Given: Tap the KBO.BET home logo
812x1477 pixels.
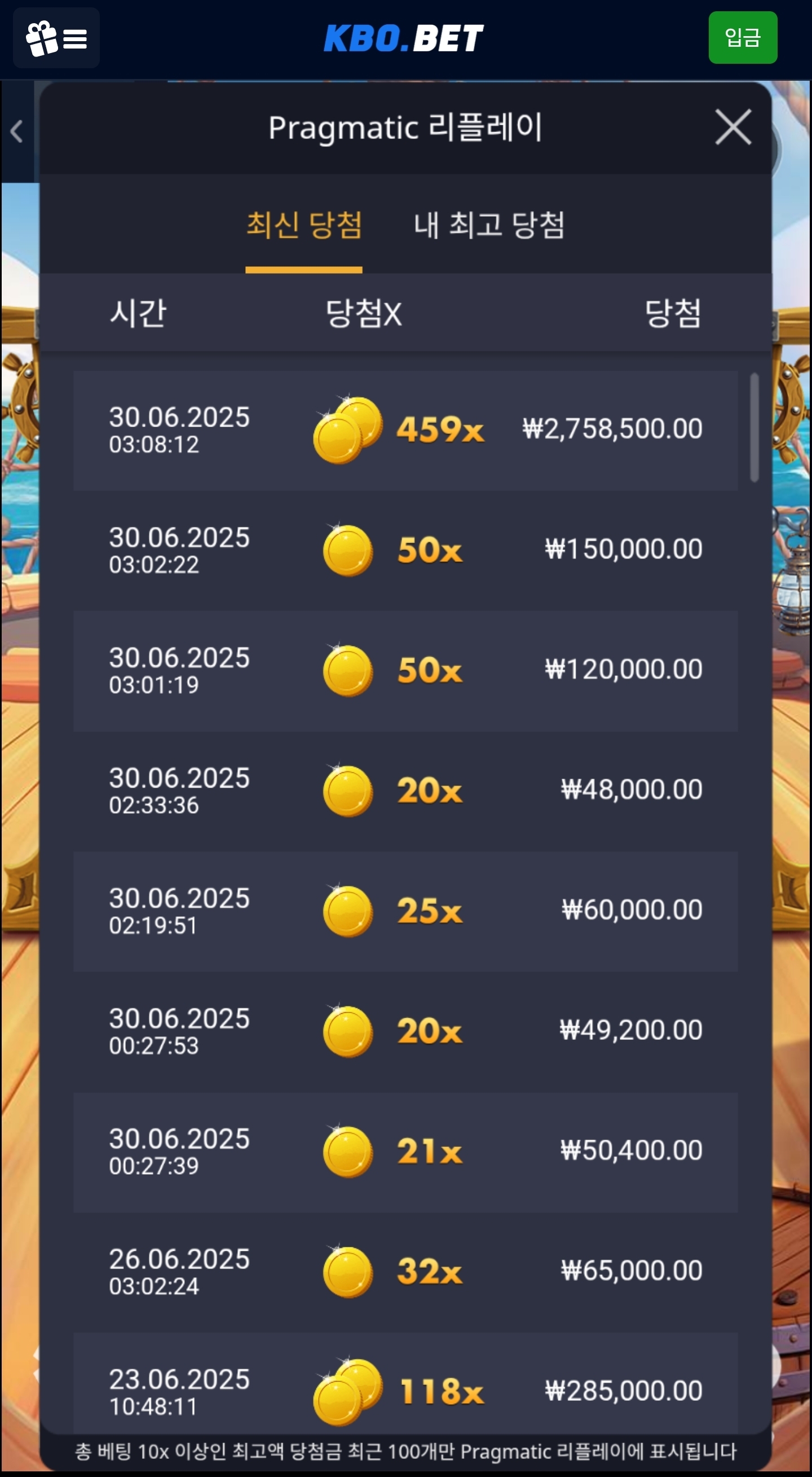Looking at the screenshot, I should [x=403, y=38].
